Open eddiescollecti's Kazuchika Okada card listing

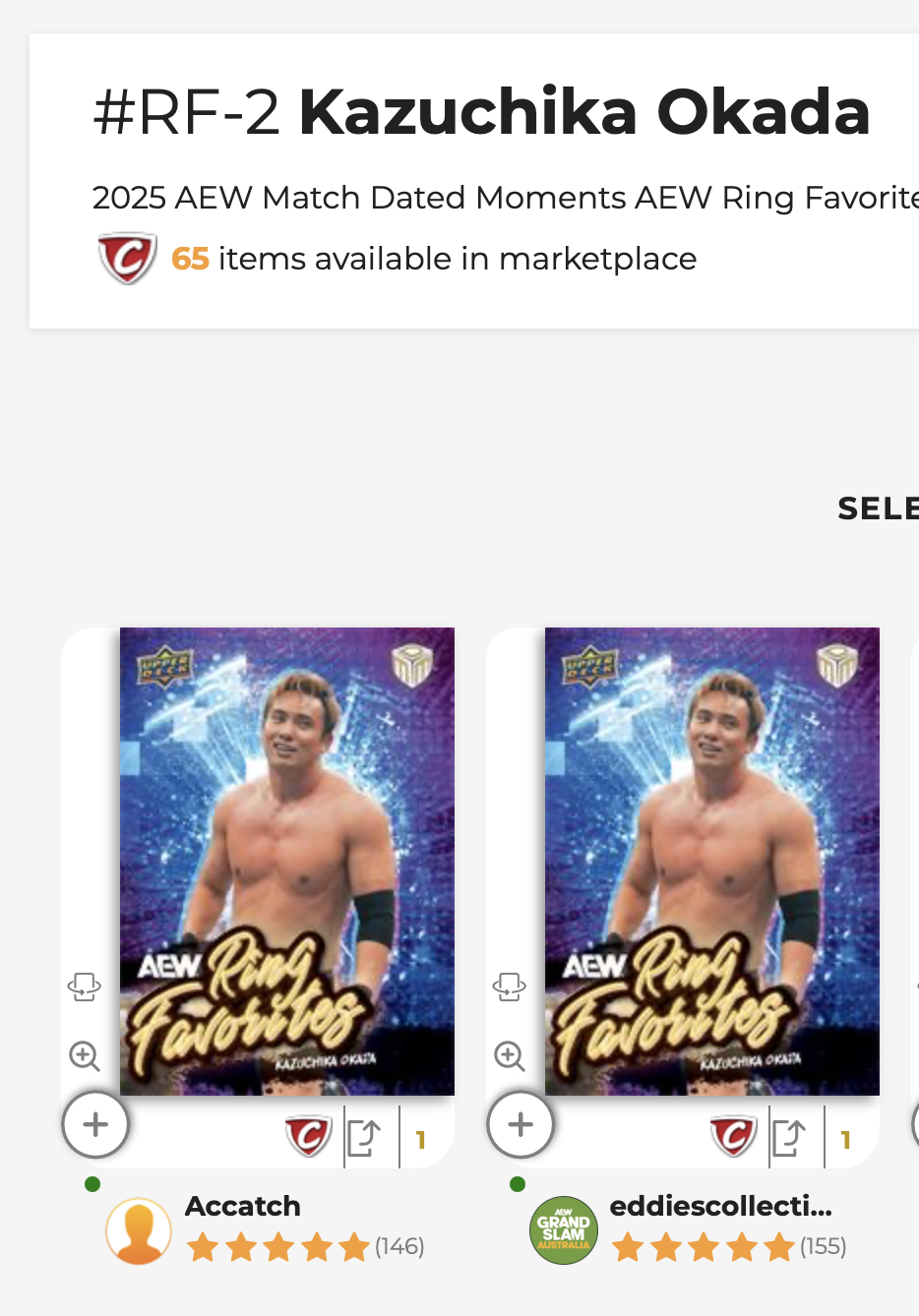click(711, 861)
